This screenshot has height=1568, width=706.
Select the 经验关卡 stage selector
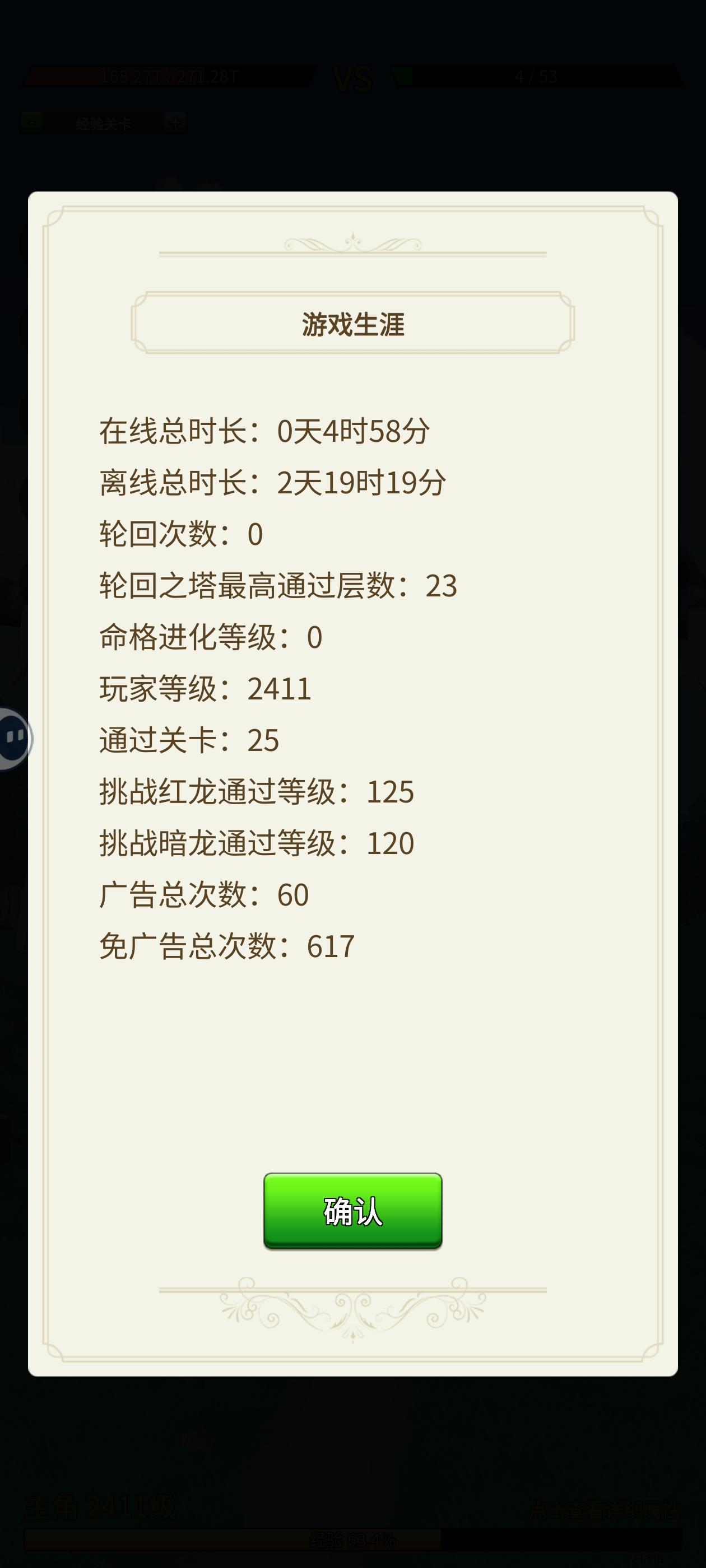tap(103, 121)
